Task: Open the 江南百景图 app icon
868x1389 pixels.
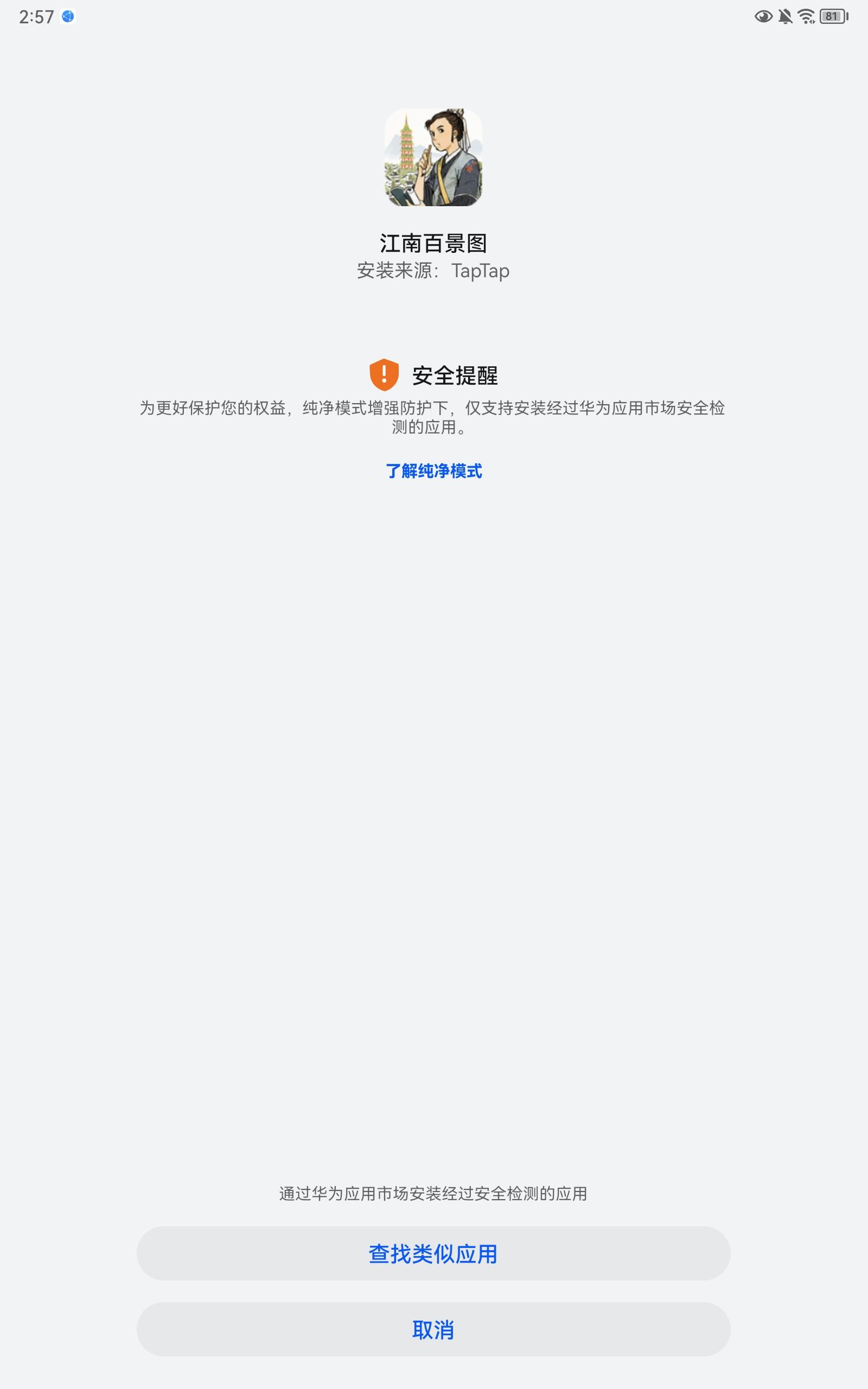Action: click(434, 158)
